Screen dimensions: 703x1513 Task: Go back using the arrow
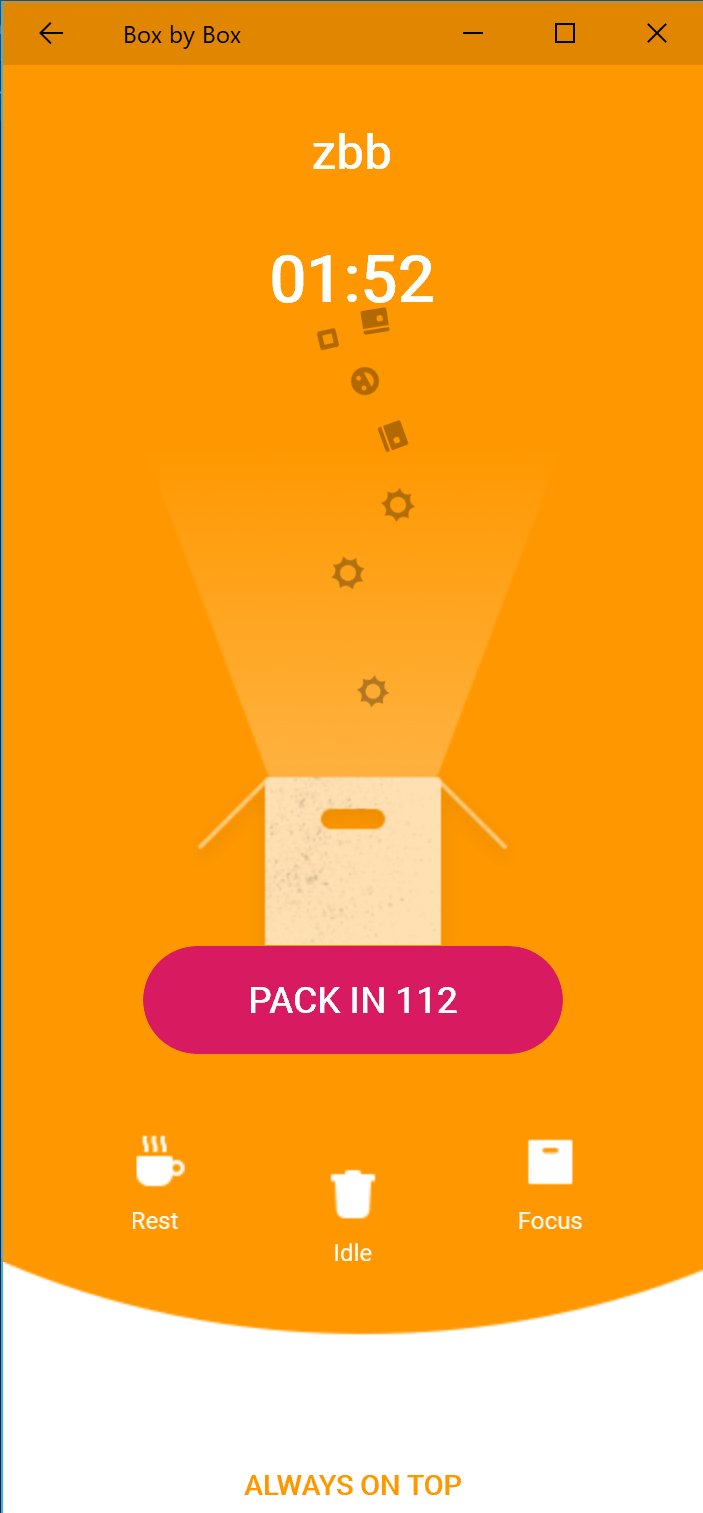[x=51, y=34]
